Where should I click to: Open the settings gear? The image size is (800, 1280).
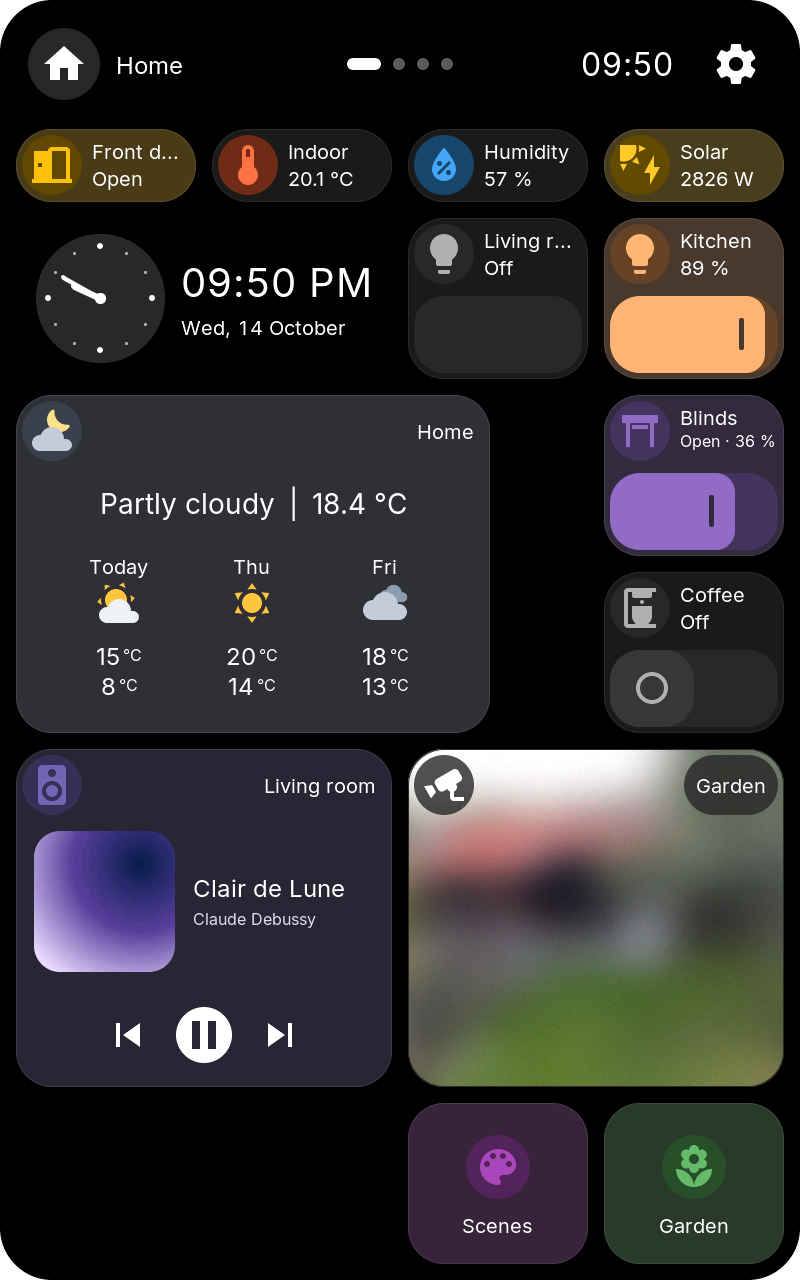coord(736,64)
